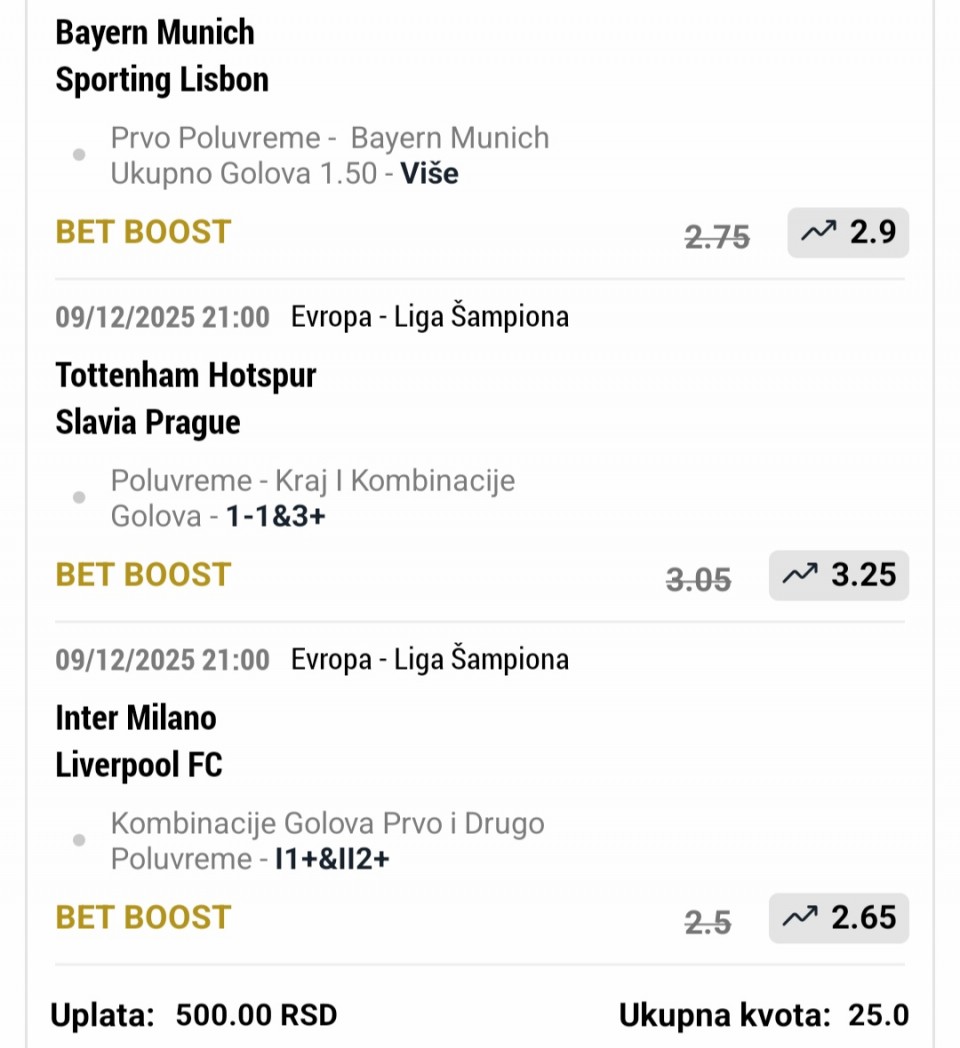Open the Bayern Munich vs Sporting Lisbon match

(x=161, y=56)
